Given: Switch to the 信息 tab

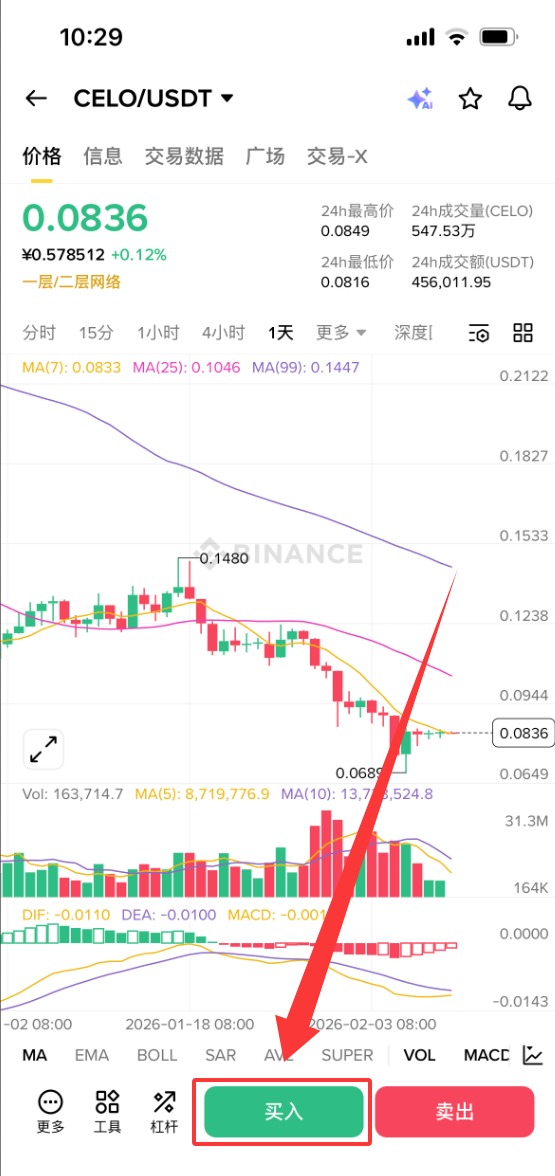Looking at the screenshot, I should 103,156.
